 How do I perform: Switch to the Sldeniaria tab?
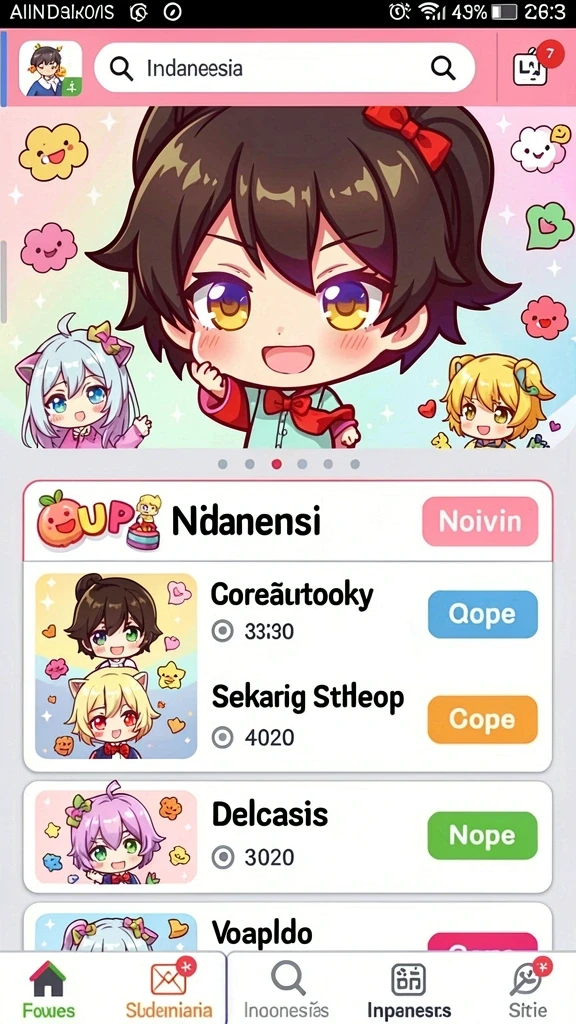point(169,988)
